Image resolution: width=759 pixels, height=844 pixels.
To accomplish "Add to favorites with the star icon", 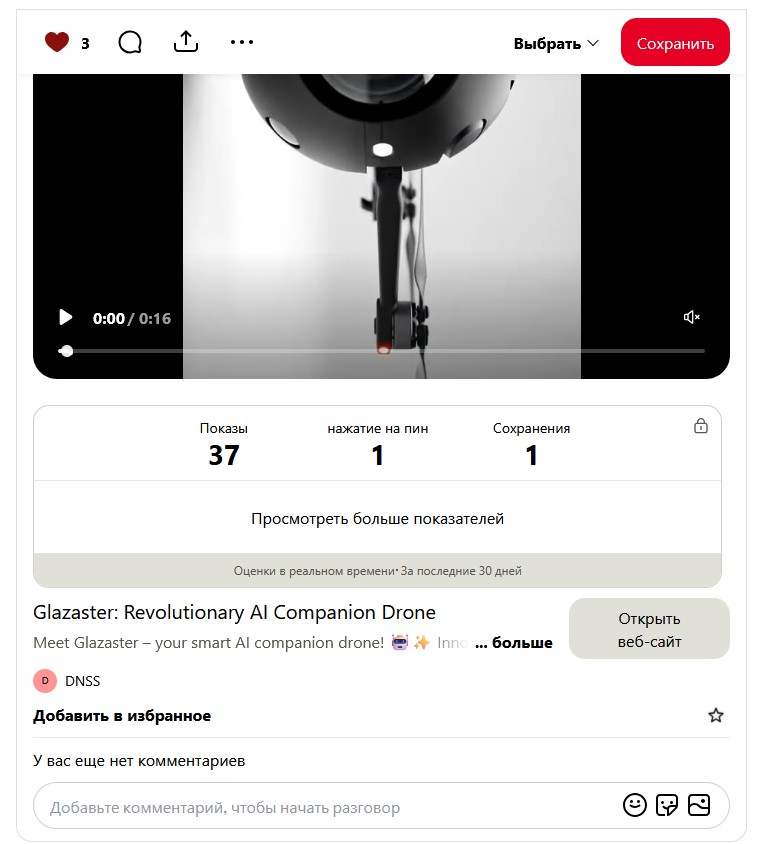I will [716, 716].
